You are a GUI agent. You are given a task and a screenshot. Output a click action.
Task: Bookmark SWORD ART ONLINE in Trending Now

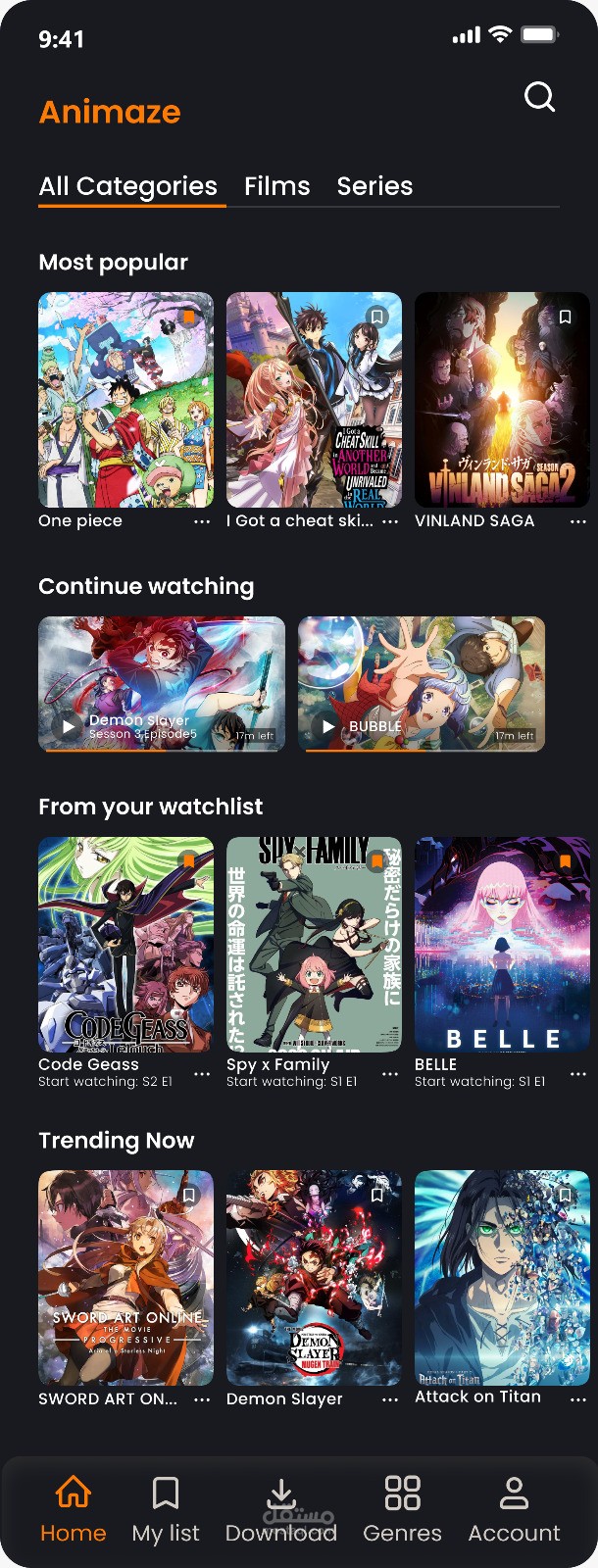click(189, 1196)
